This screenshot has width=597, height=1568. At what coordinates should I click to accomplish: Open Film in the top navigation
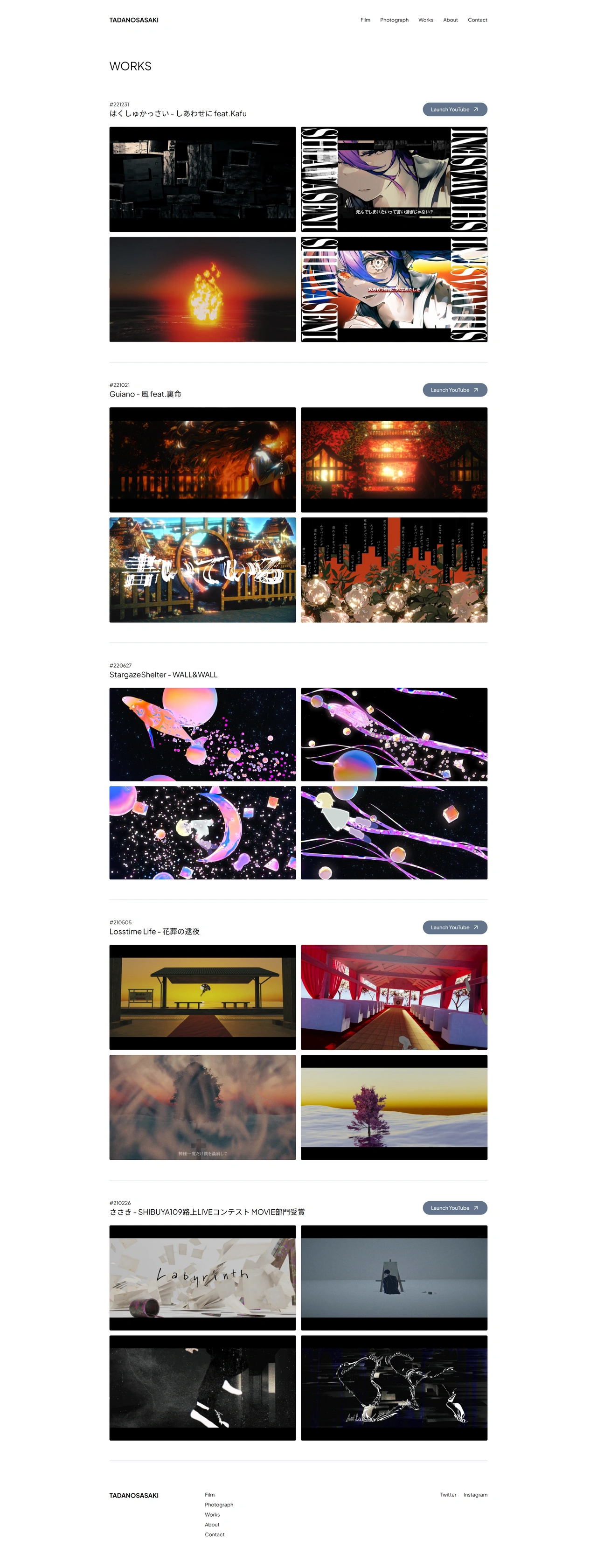pyautogui.click(x=365, y=20)
